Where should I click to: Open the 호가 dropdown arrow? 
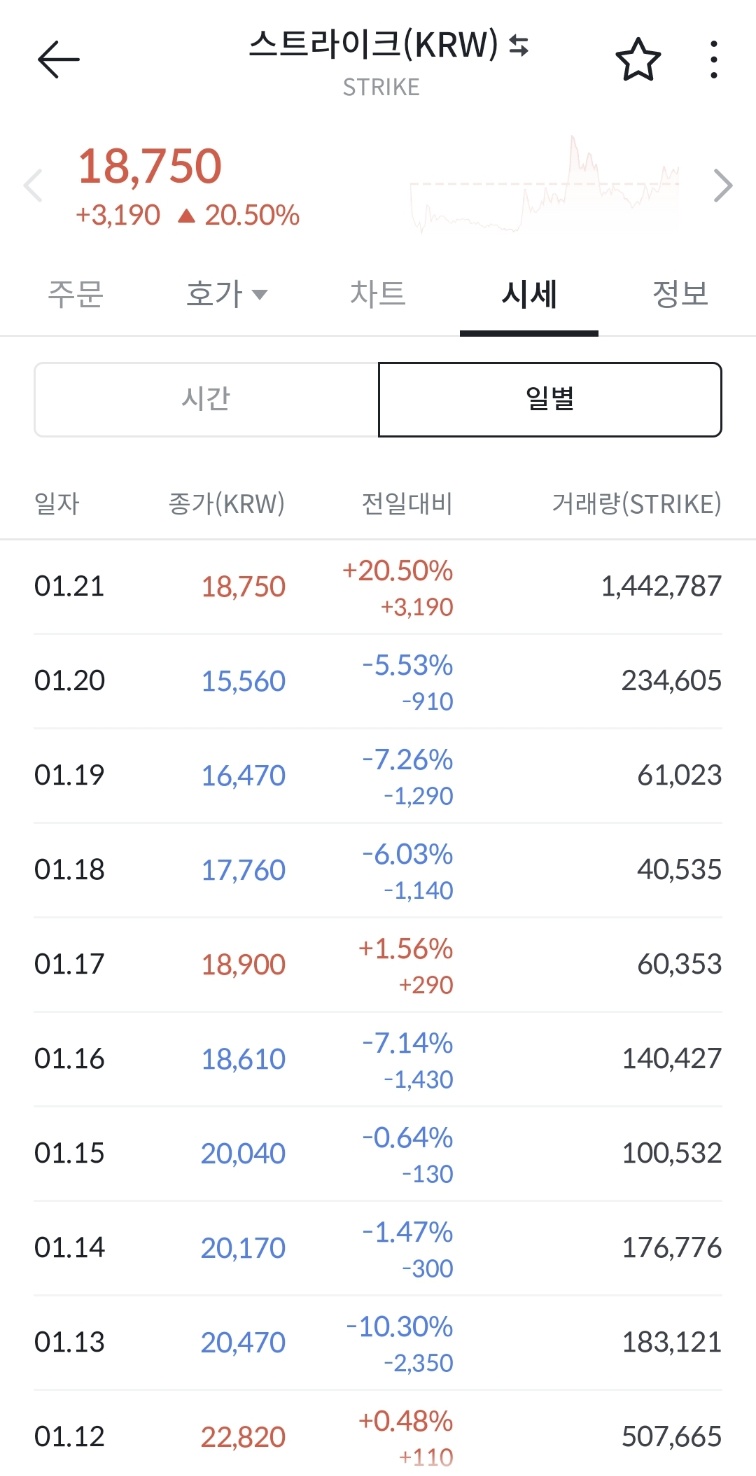pos(260,293)
